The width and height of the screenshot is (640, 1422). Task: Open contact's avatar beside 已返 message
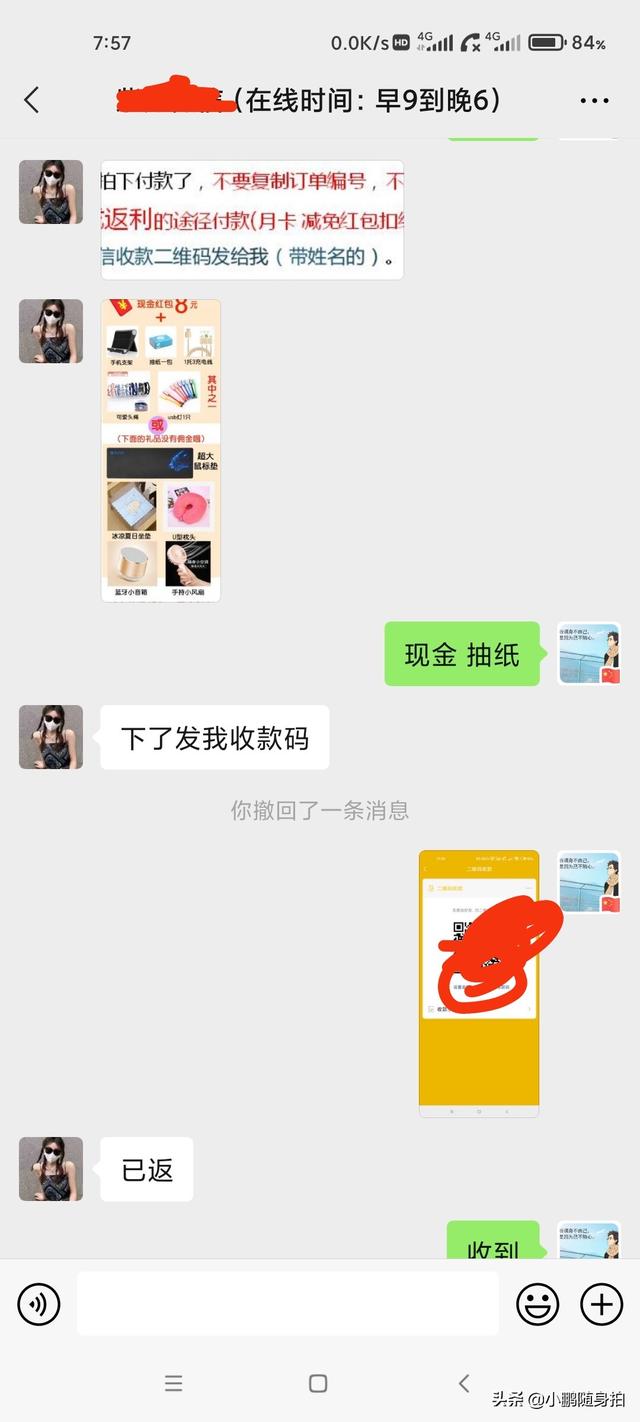pyautogui.click(x=51, y=1169)
